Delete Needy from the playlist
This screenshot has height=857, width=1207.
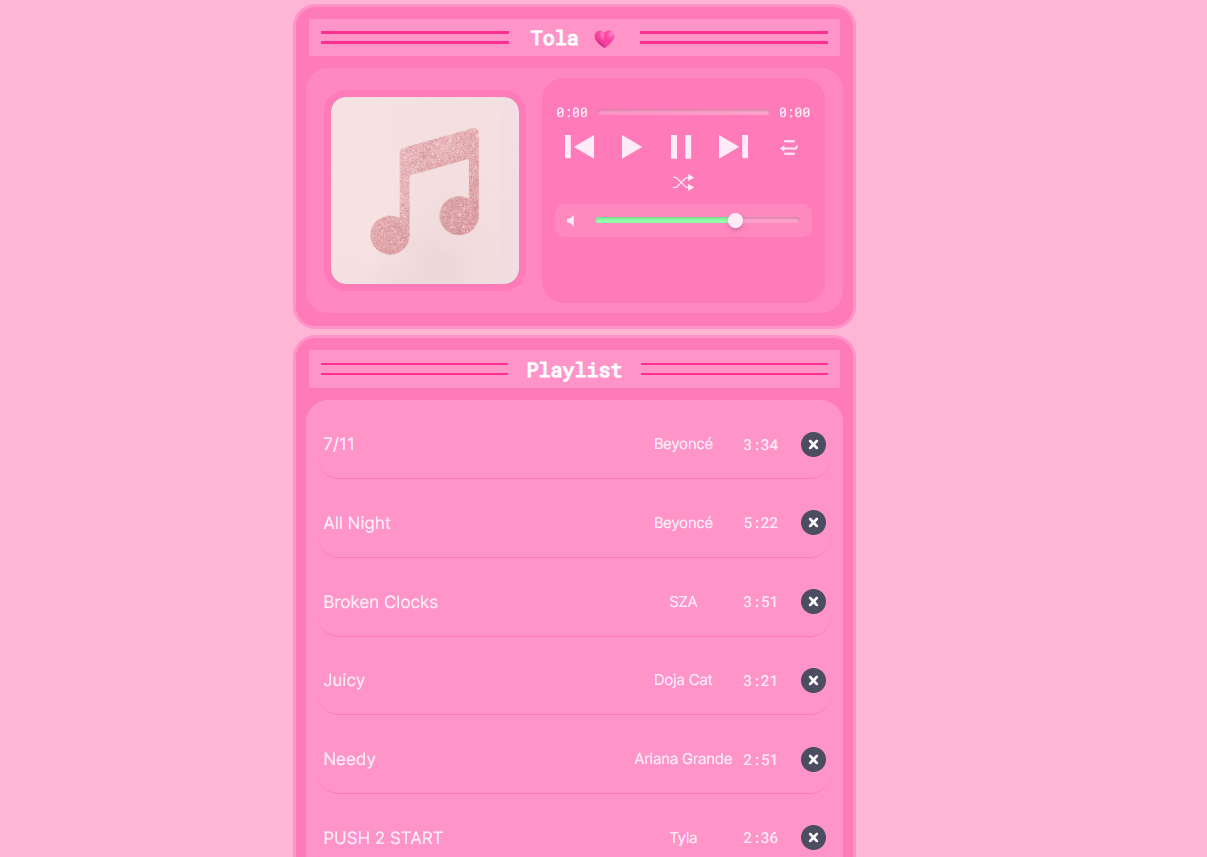(x=813, y=759)
